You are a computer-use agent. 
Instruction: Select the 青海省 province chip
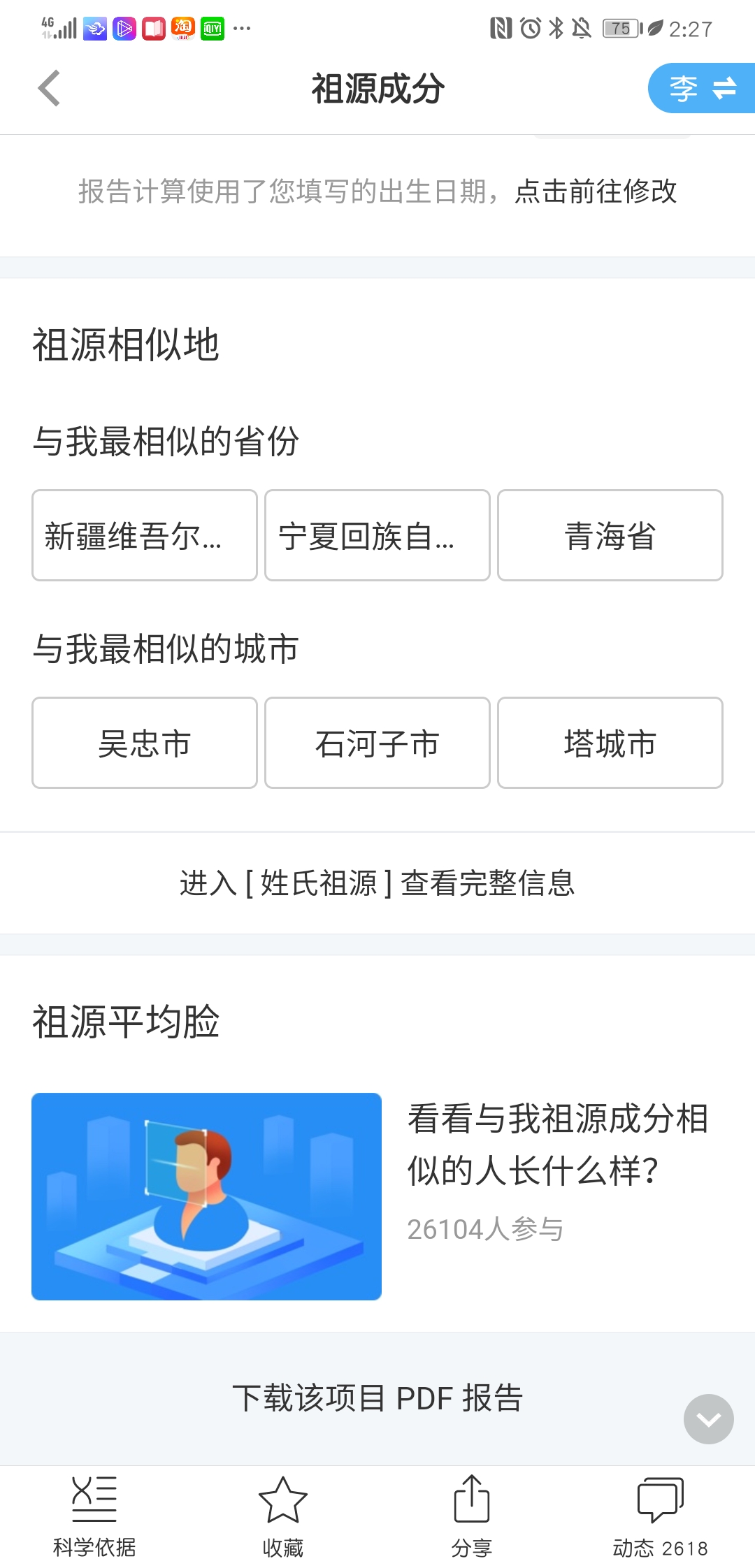click(610, 535)
